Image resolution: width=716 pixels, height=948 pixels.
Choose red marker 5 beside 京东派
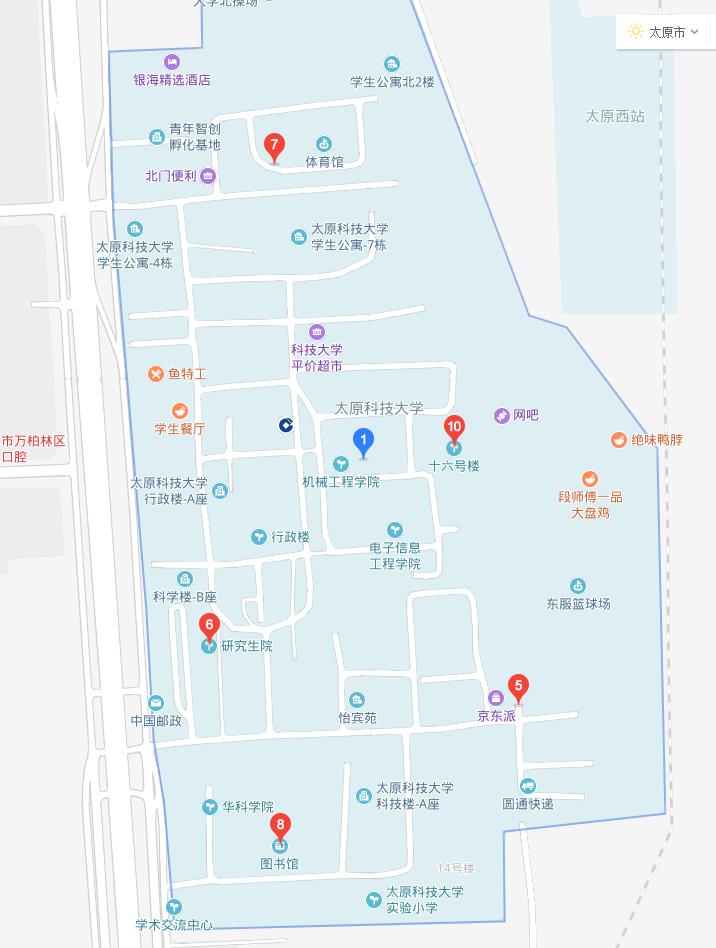pyautogui.click(x=517, y=688)
